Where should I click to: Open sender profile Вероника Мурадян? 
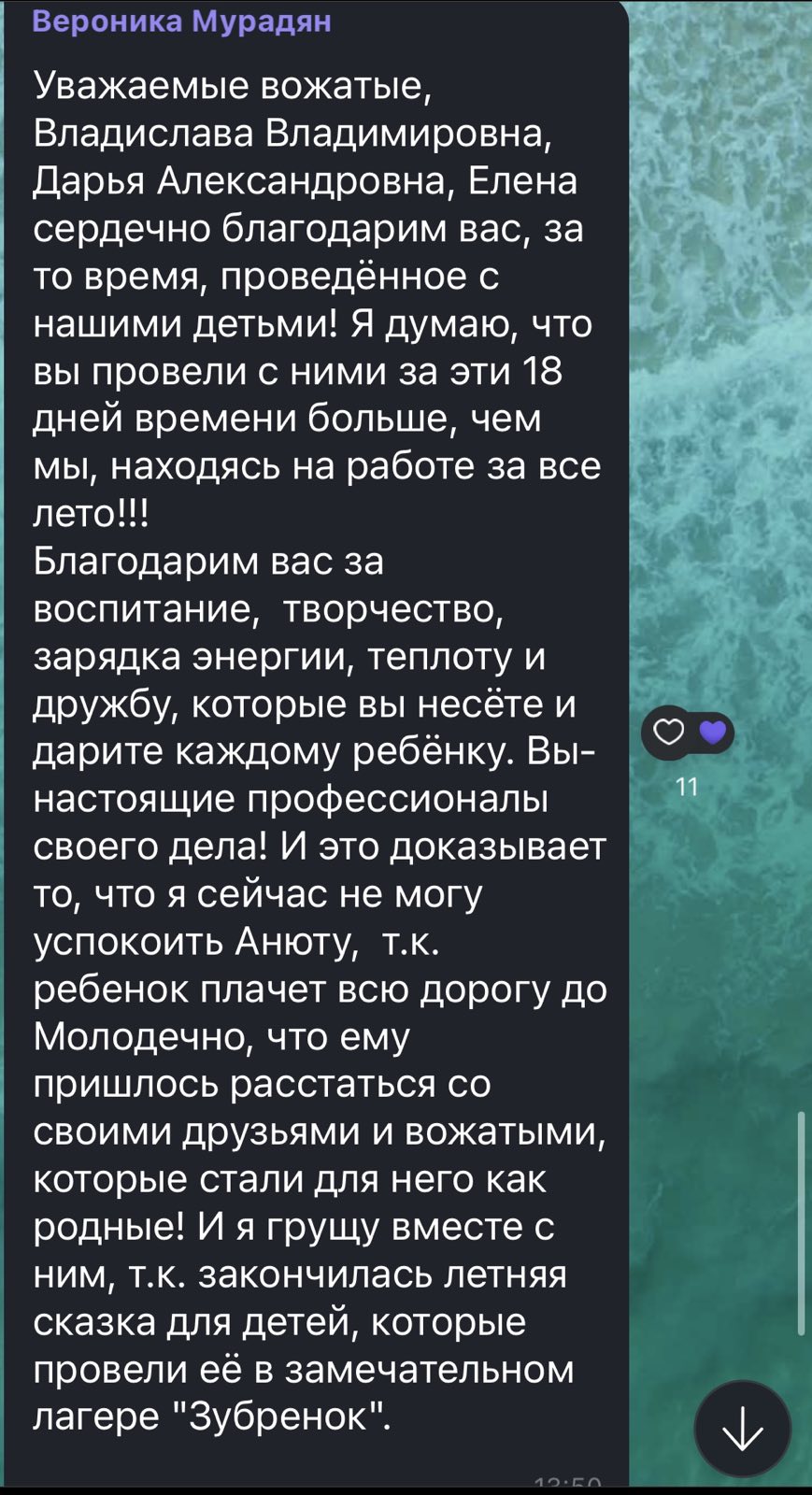[x=181, y=21]
